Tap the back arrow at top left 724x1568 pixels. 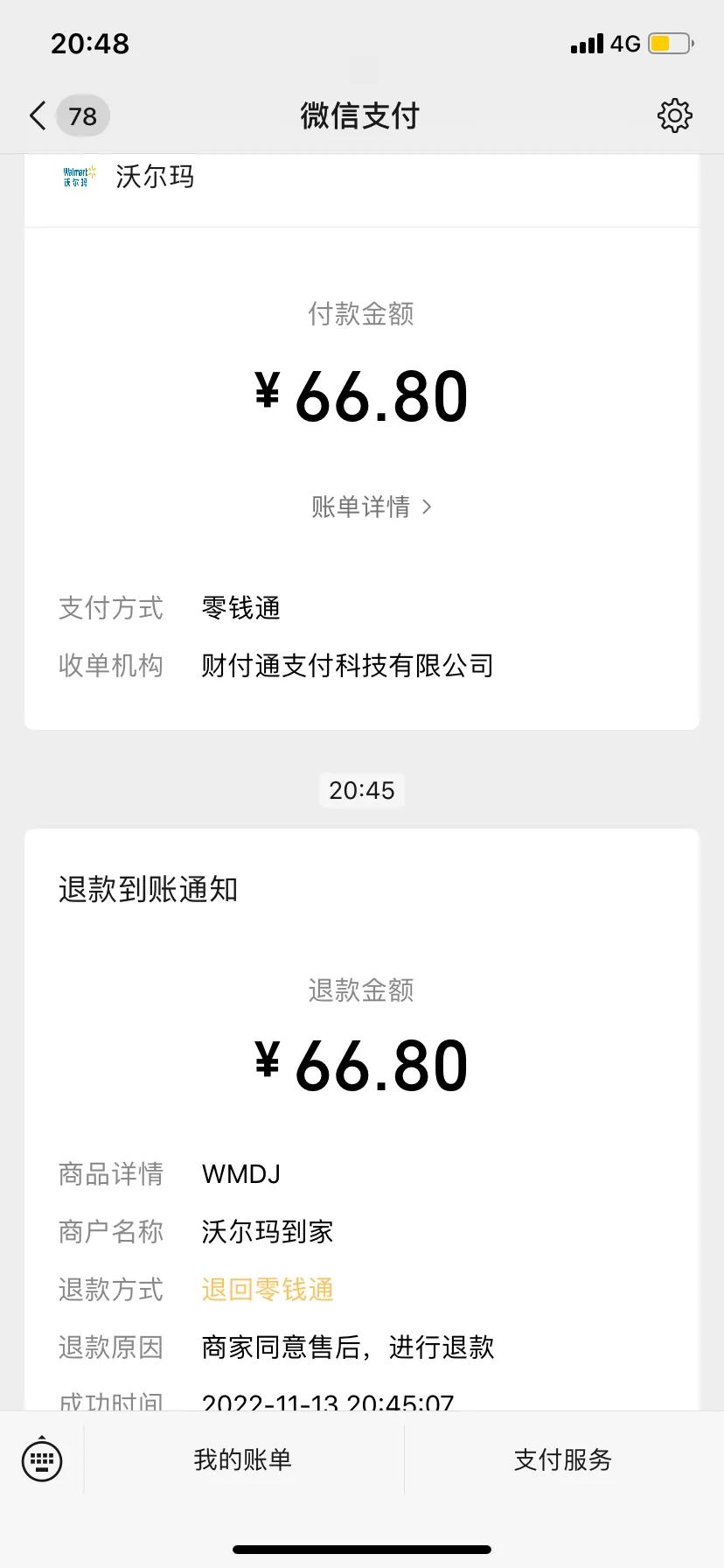pos(35,115)
